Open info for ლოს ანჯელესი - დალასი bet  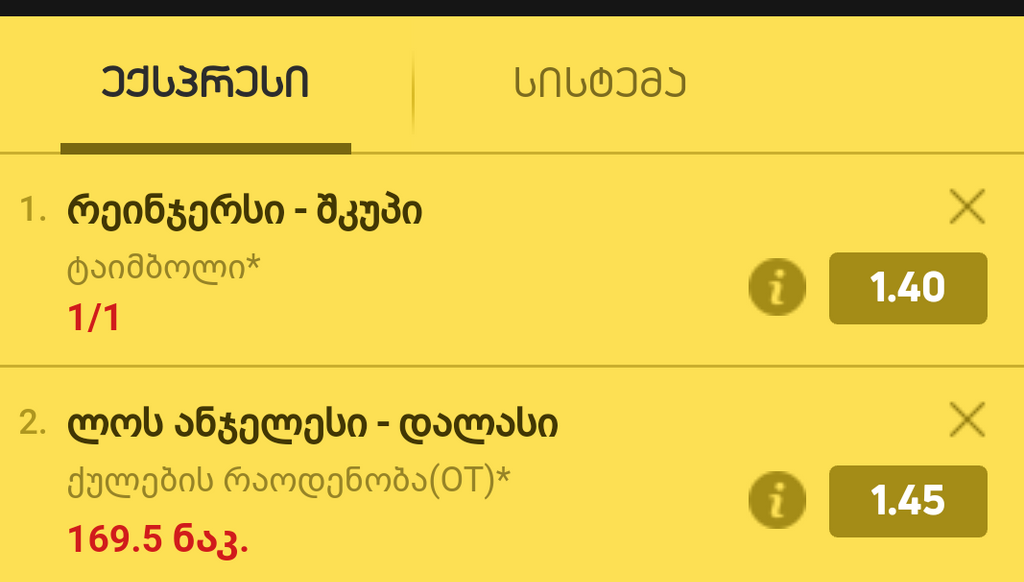[777, 501]
